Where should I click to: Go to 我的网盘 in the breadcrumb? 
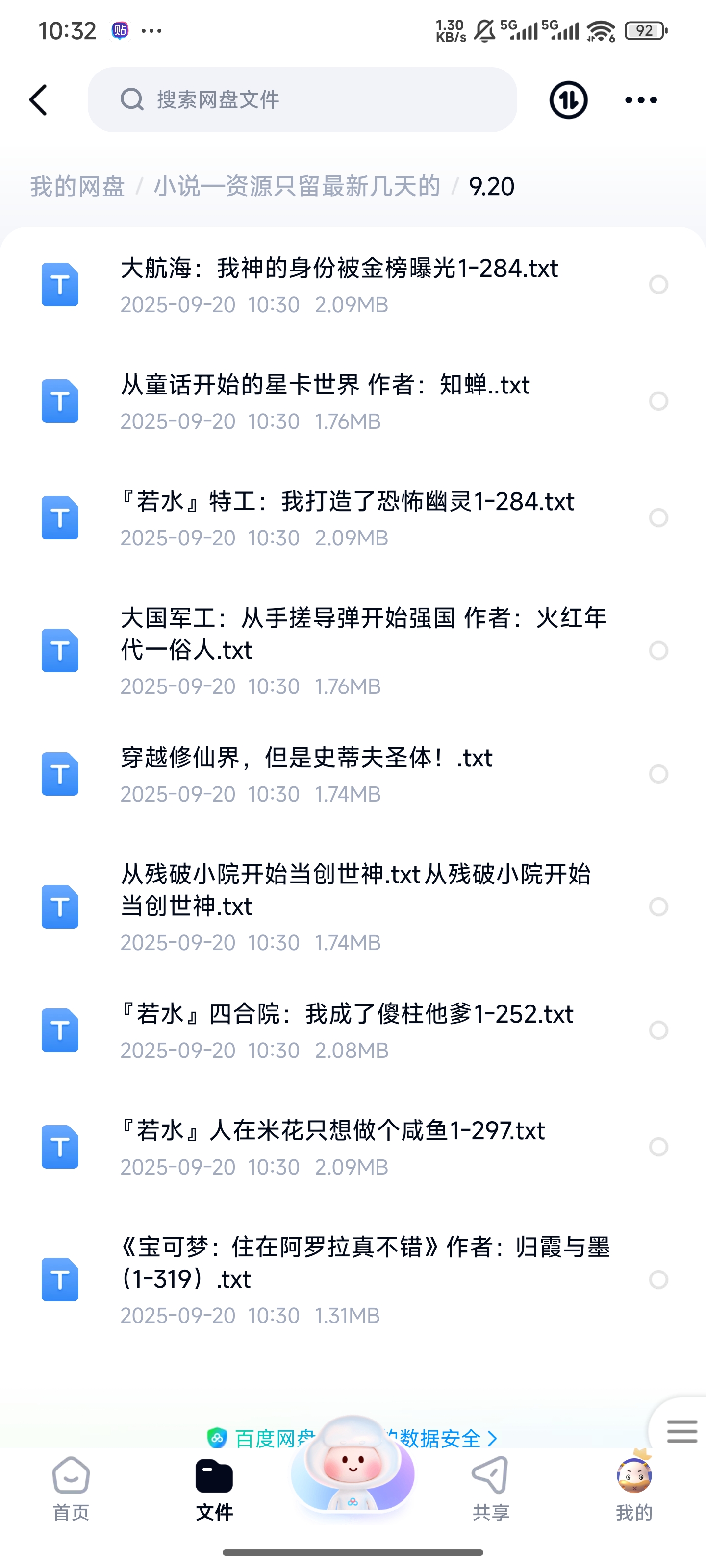pos(77,186)
